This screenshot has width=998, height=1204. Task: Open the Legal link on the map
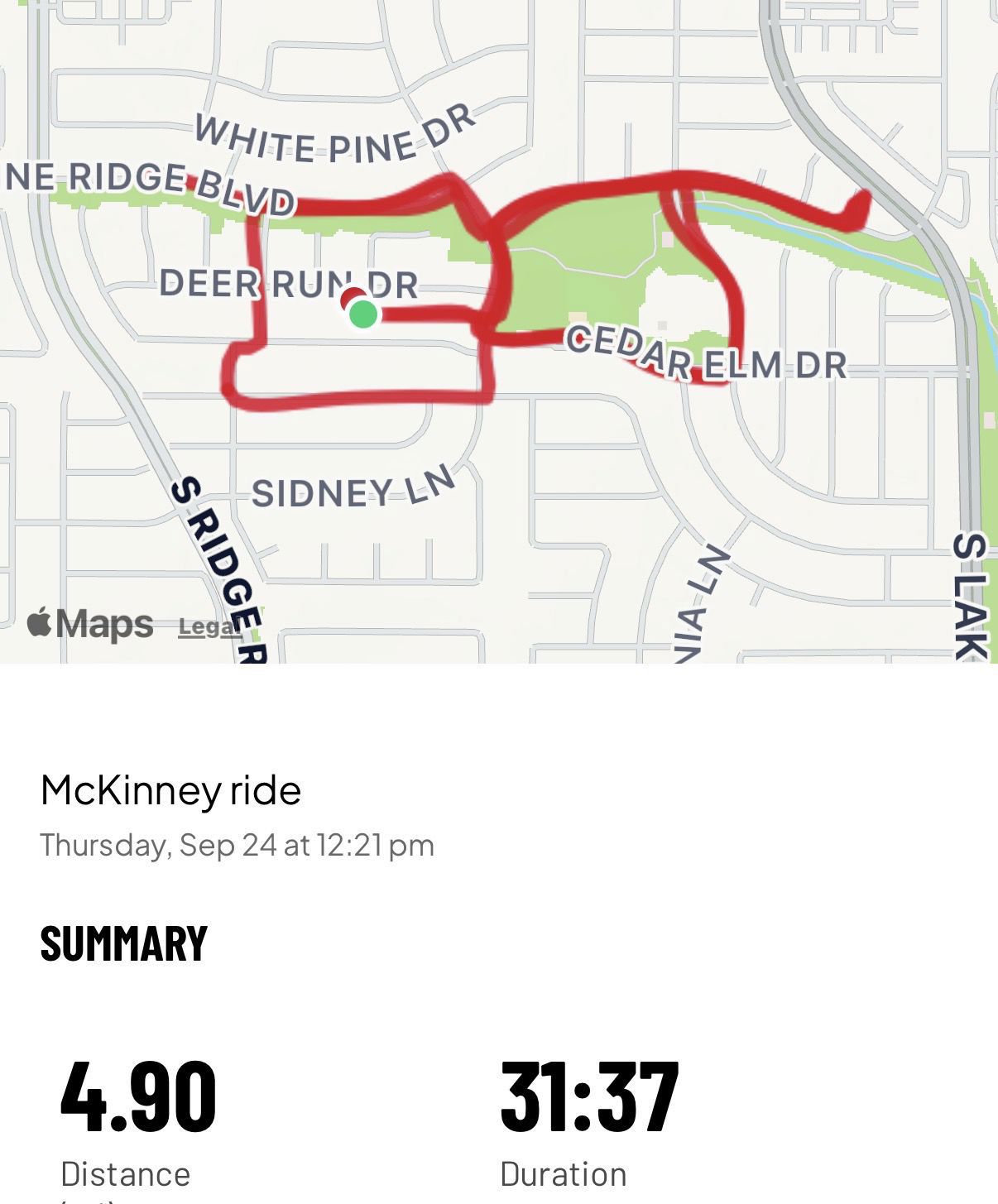tap(210, 626)
